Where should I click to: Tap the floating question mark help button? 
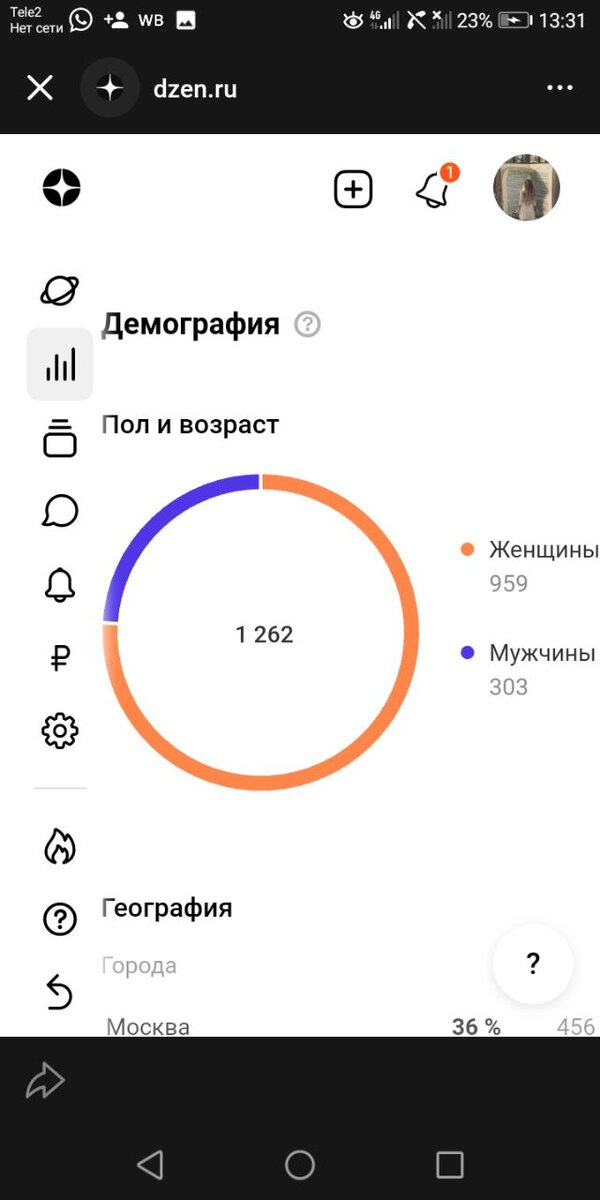533,964
